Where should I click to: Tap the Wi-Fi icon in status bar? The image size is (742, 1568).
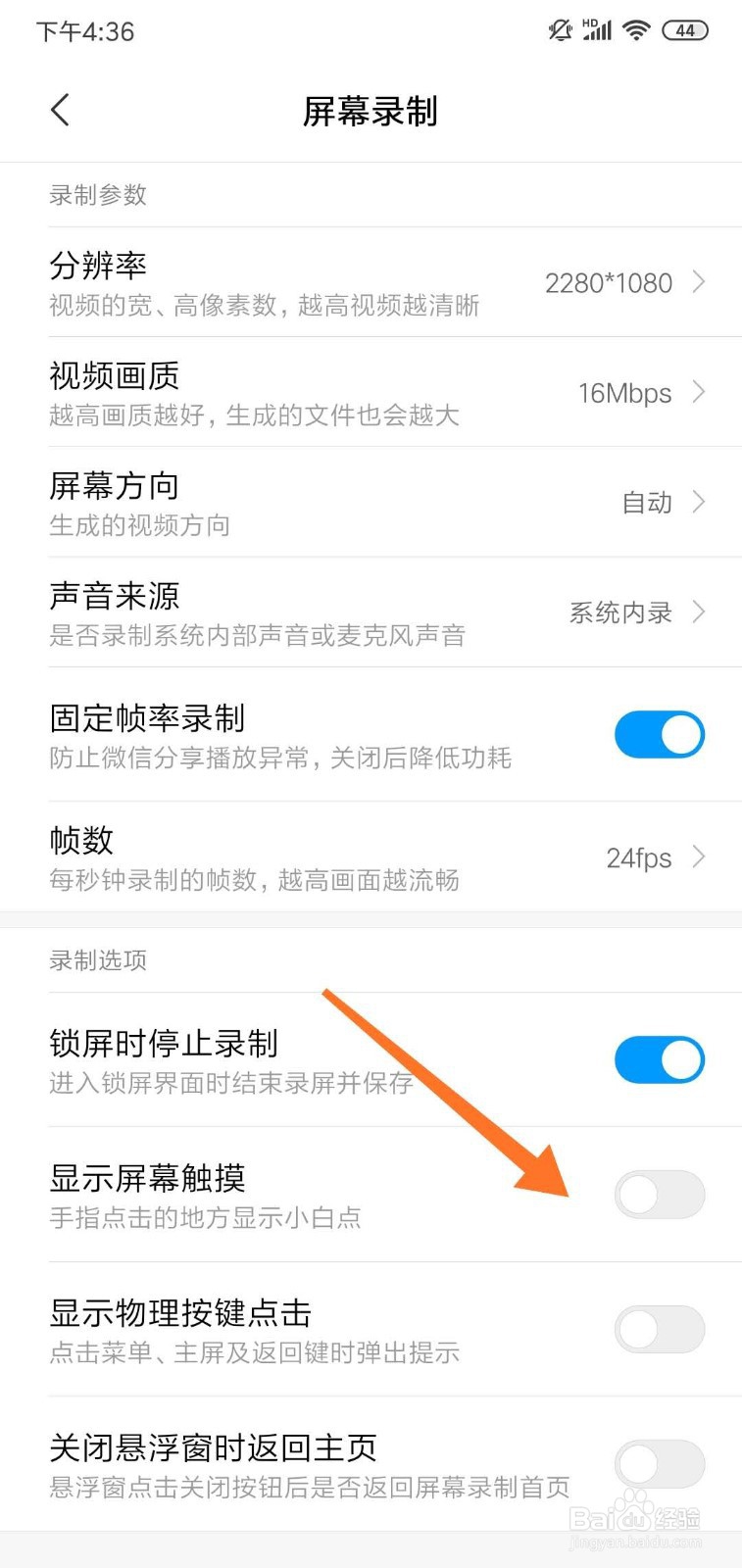click(x=636, y=29)
